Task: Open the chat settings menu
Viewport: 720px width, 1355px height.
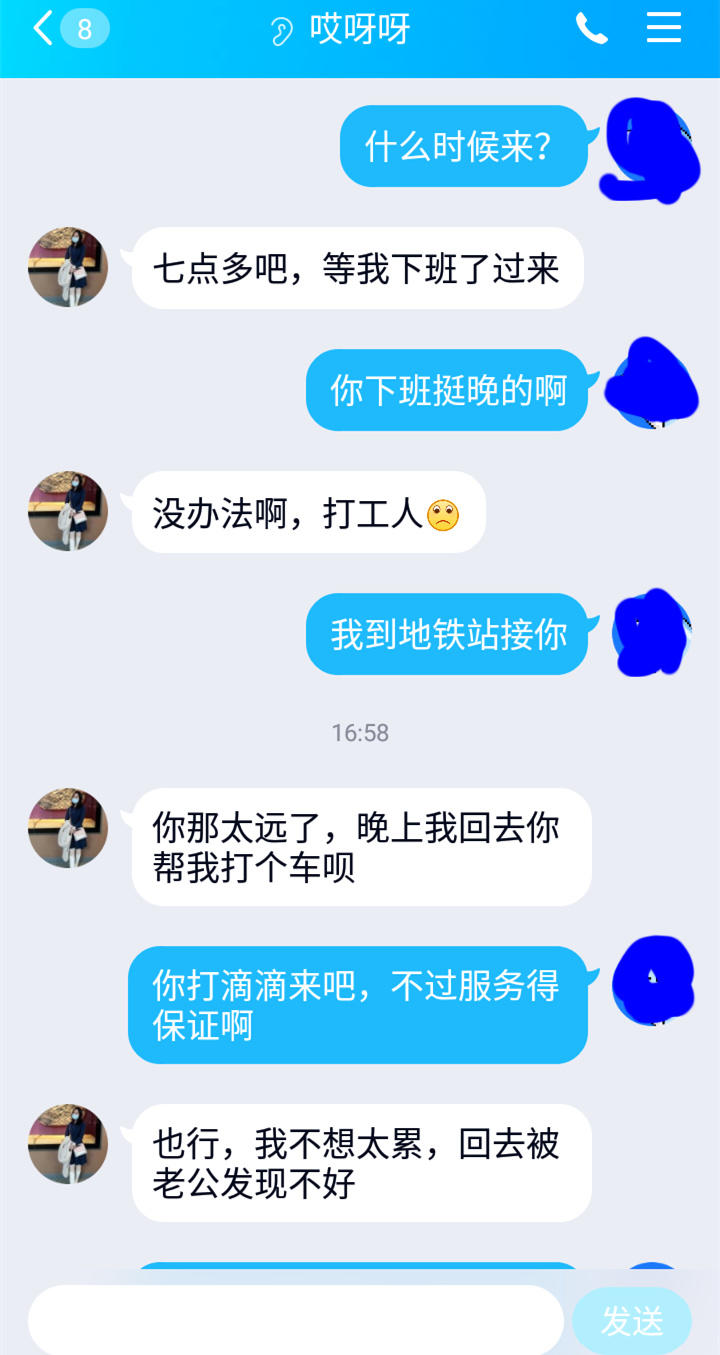Action: pos(663,28)
